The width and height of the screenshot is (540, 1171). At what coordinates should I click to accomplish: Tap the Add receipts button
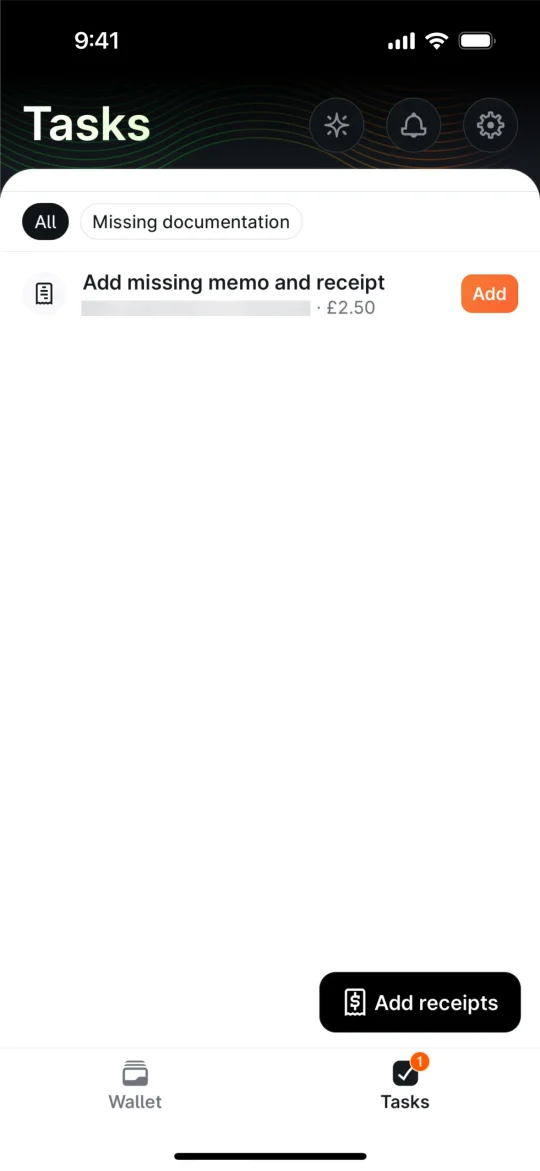coord(420,1002)
